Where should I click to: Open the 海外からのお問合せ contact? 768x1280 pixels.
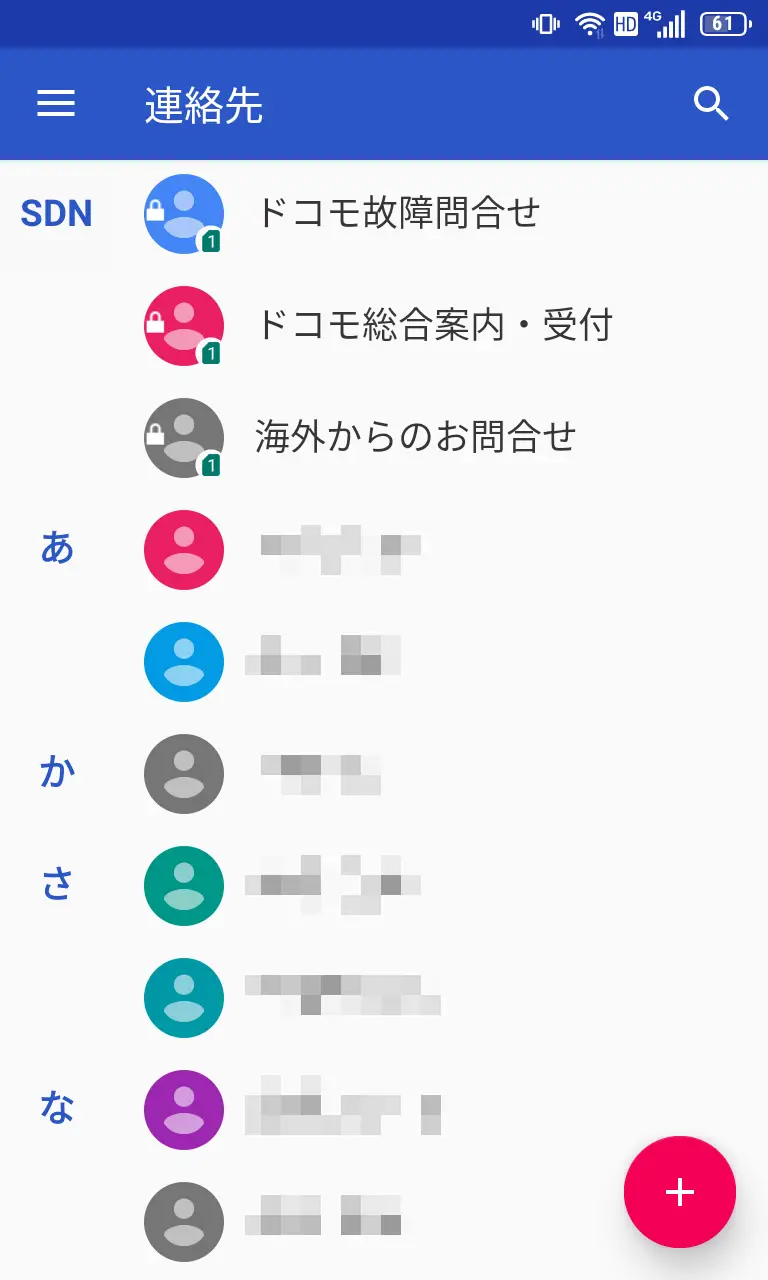tap(415, 437)
